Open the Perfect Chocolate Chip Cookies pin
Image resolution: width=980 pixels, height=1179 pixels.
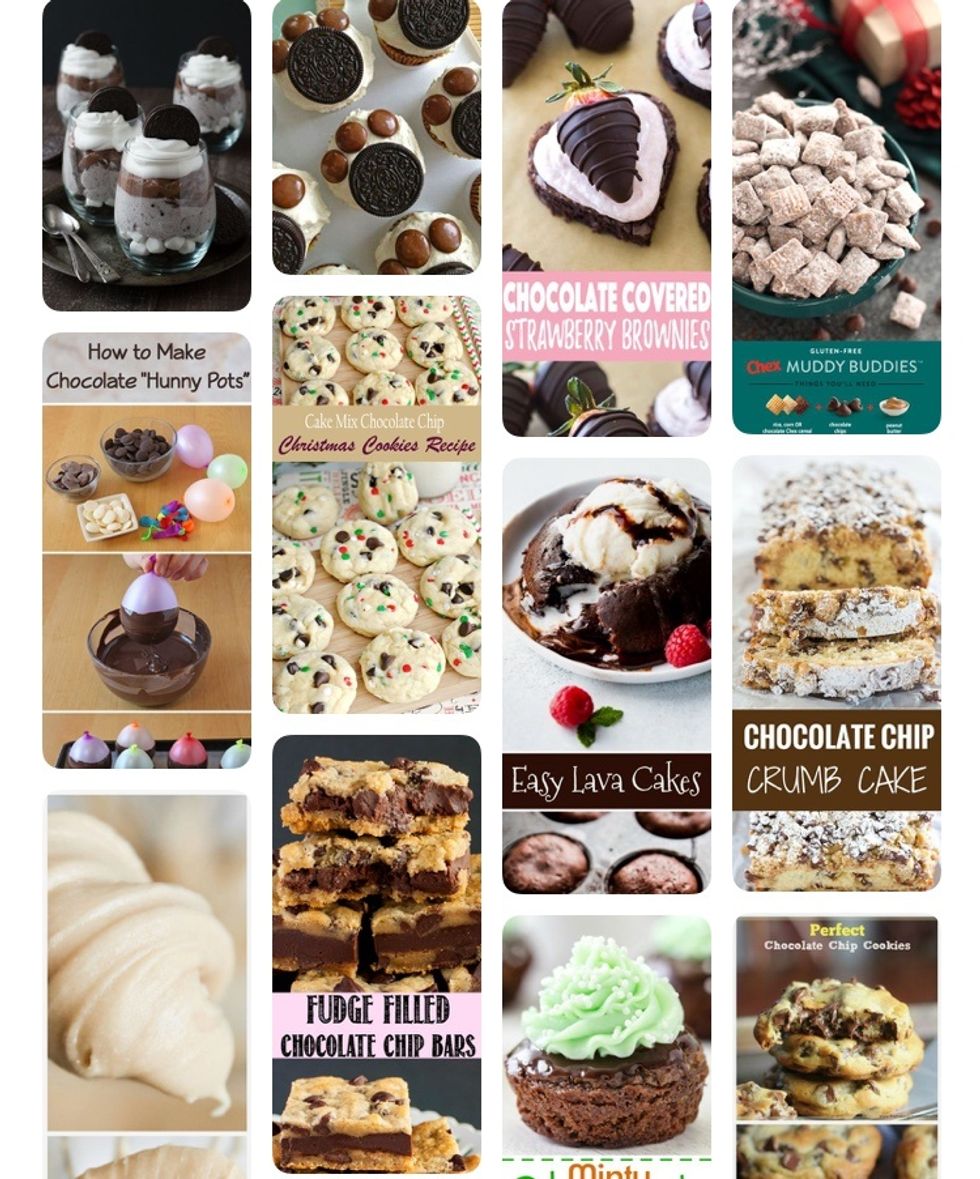pyautogui.click(x=836, y=1045)
